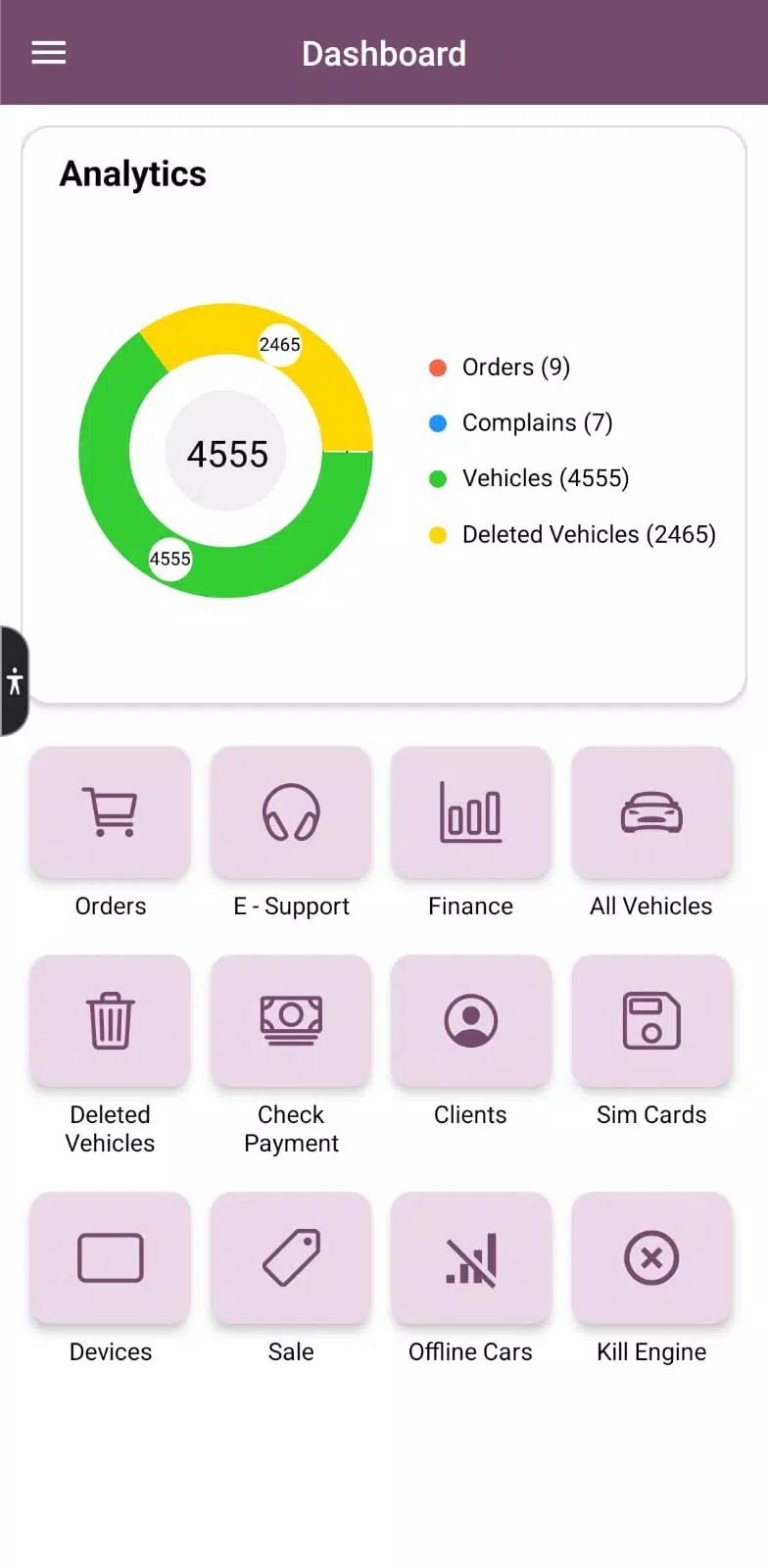Tap the All Vehicles car icon
The height and width of the screenshot is (1568, 768).
click(651, 813)
